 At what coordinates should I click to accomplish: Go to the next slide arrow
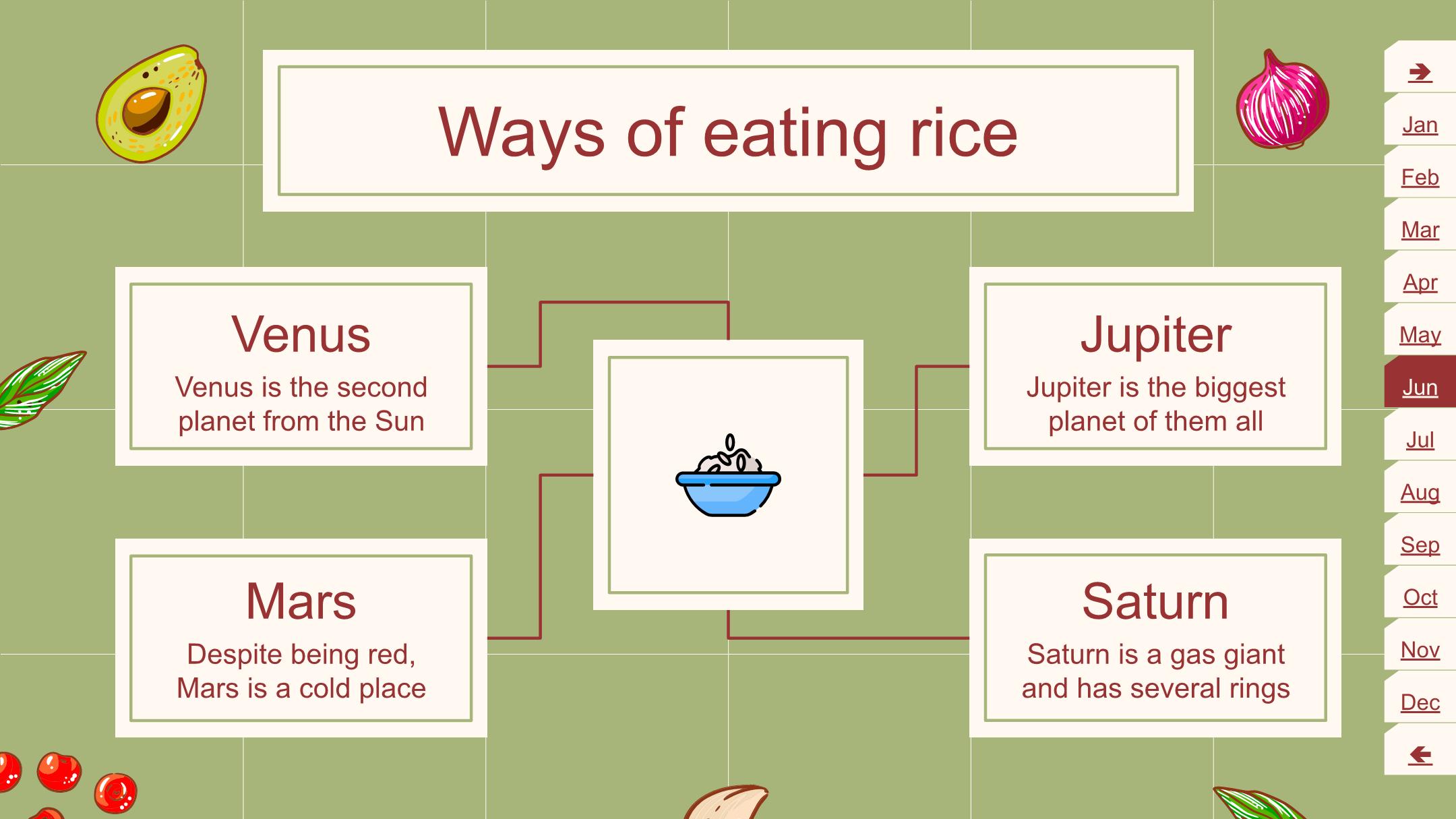coord(1420,71)
